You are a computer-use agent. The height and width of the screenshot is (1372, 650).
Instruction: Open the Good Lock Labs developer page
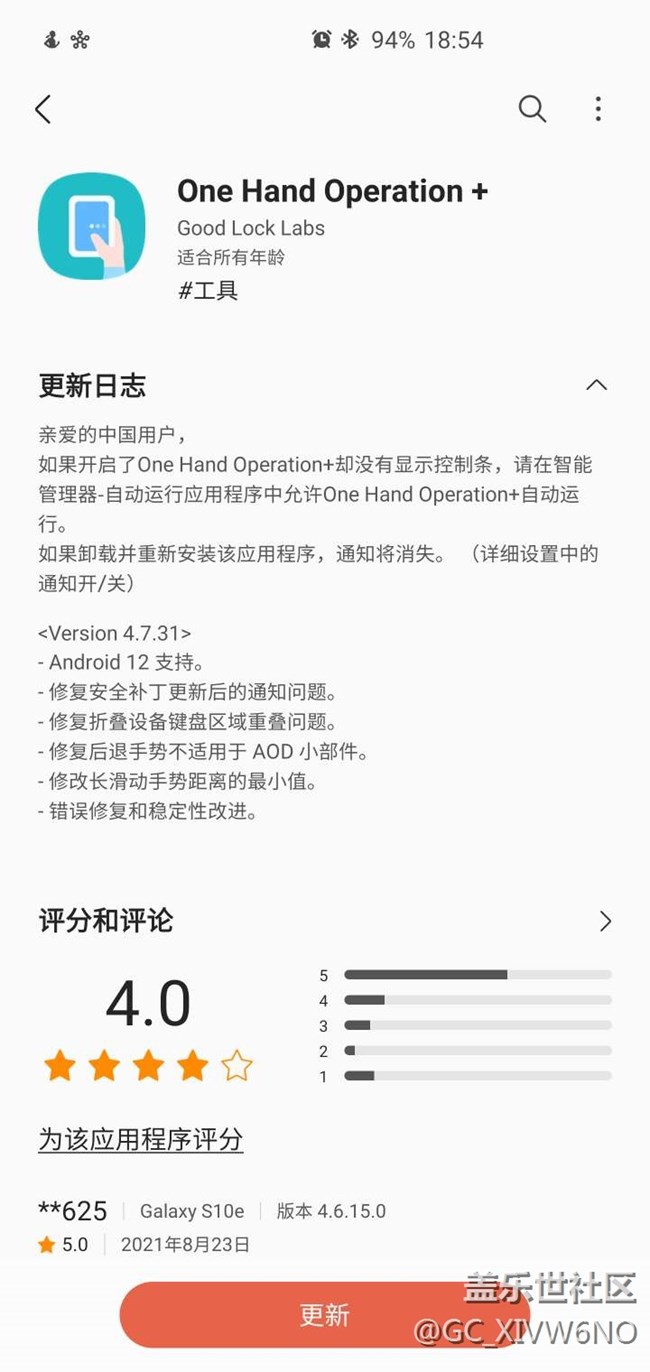pyautogui.click(x=251, y=228)
